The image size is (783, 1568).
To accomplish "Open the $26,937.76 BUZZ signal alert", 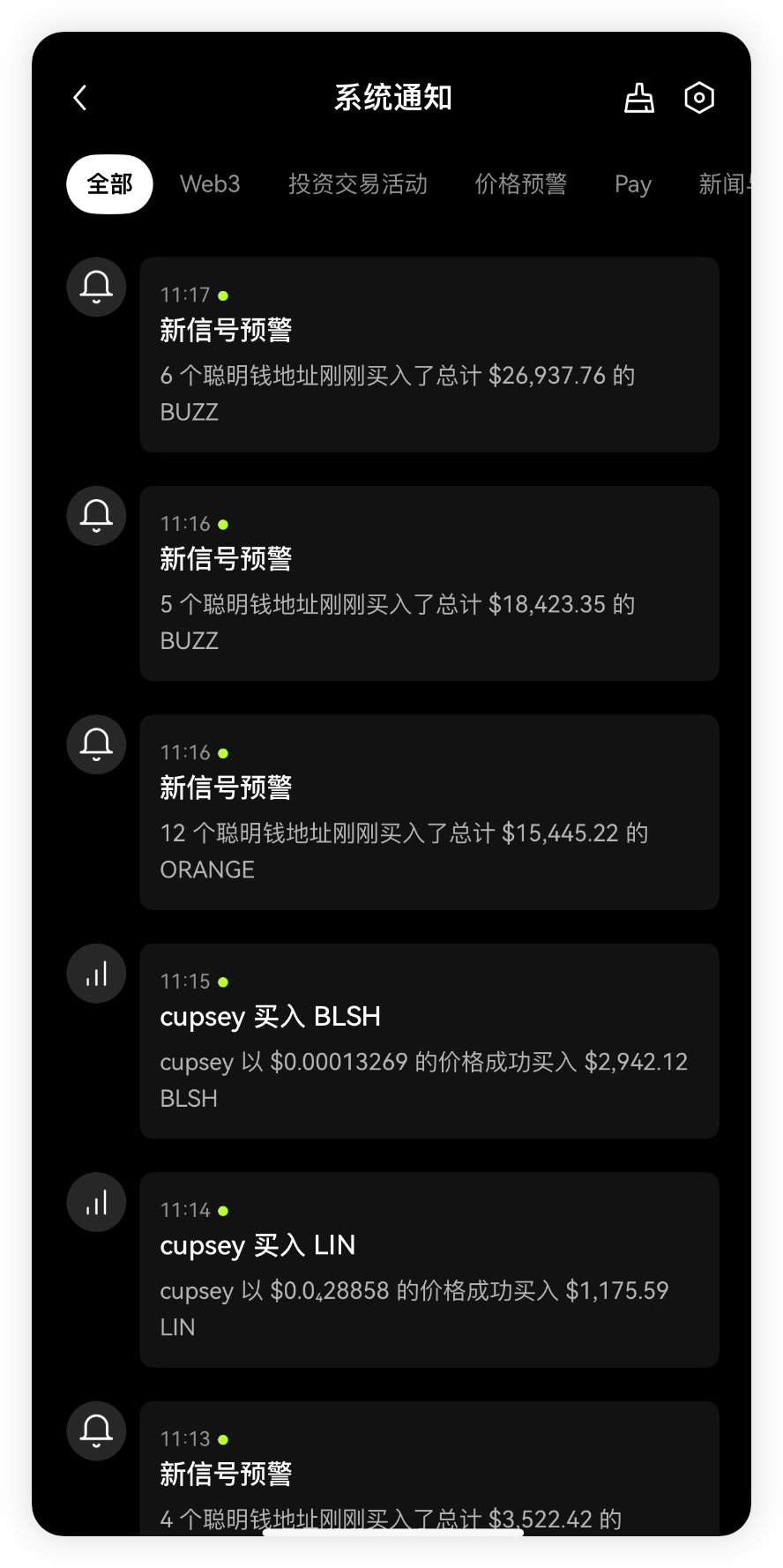I will [x=429, y=355].
